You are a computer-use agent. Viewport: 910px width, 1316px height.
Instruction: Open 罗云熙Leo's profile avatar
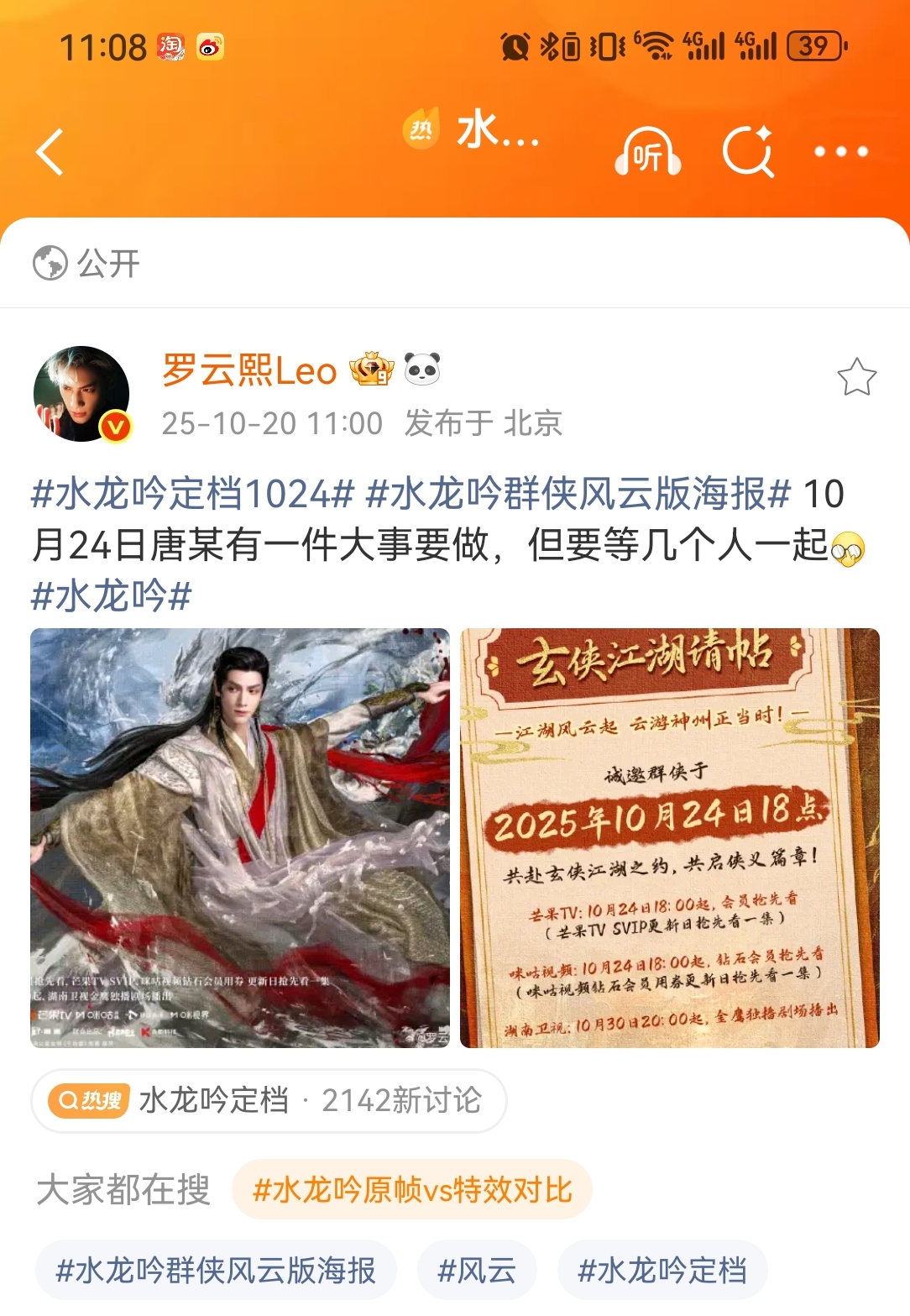point(81,393)
